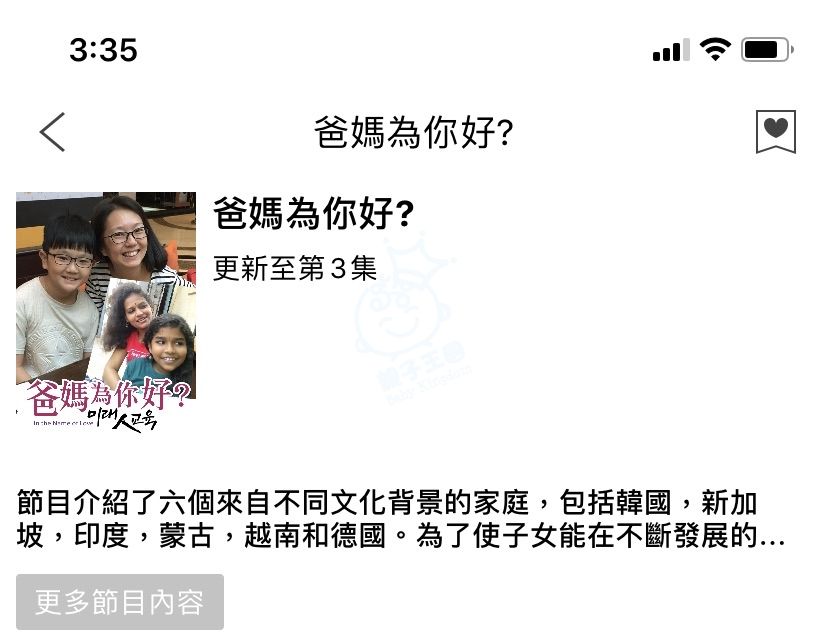Image resolution: width=828 pixels, height=637 pixels.
Task: Go back using the top-left arrow
Action: click(x=52, y=132)
